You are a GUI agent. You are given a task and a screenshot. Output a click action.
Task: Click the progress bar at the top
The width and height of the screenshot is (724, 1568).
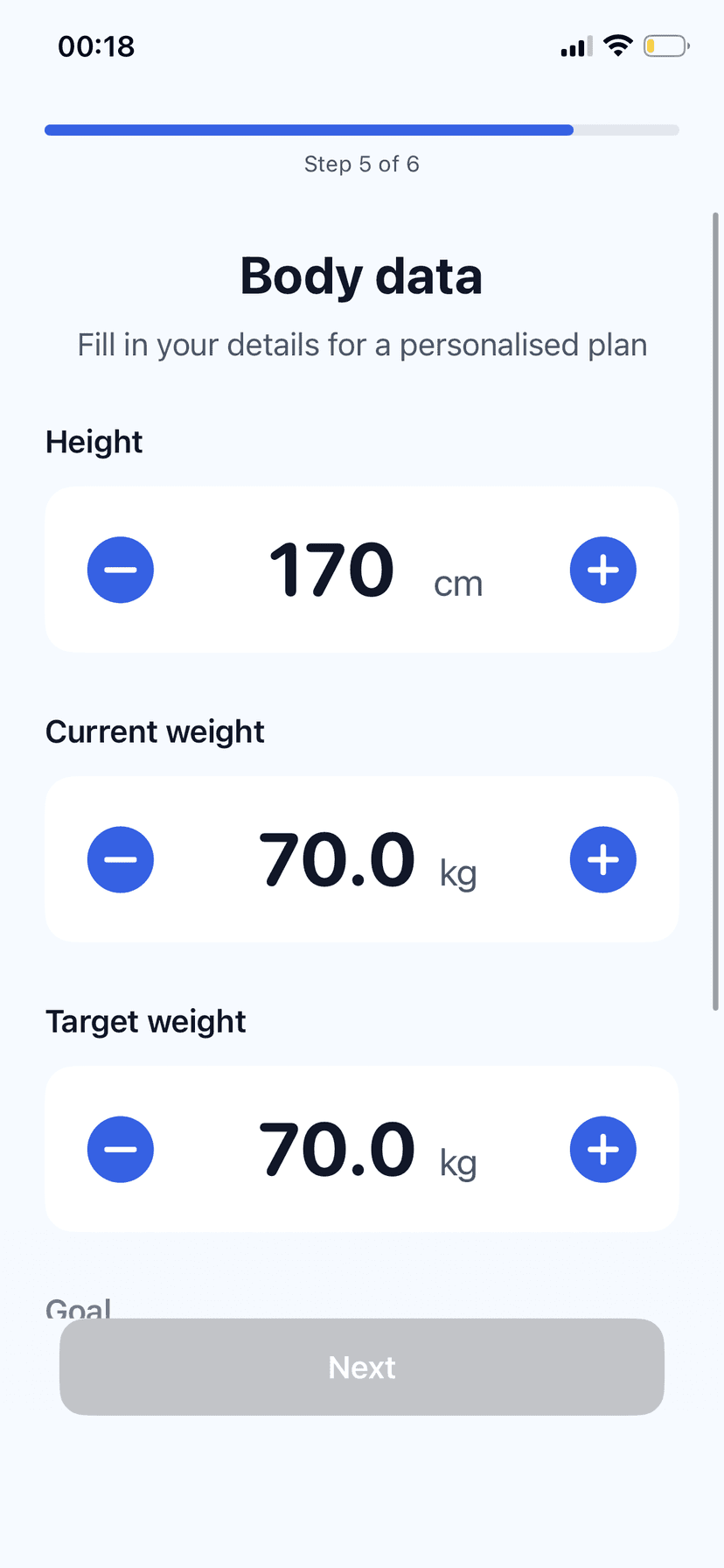pos(362,129)
